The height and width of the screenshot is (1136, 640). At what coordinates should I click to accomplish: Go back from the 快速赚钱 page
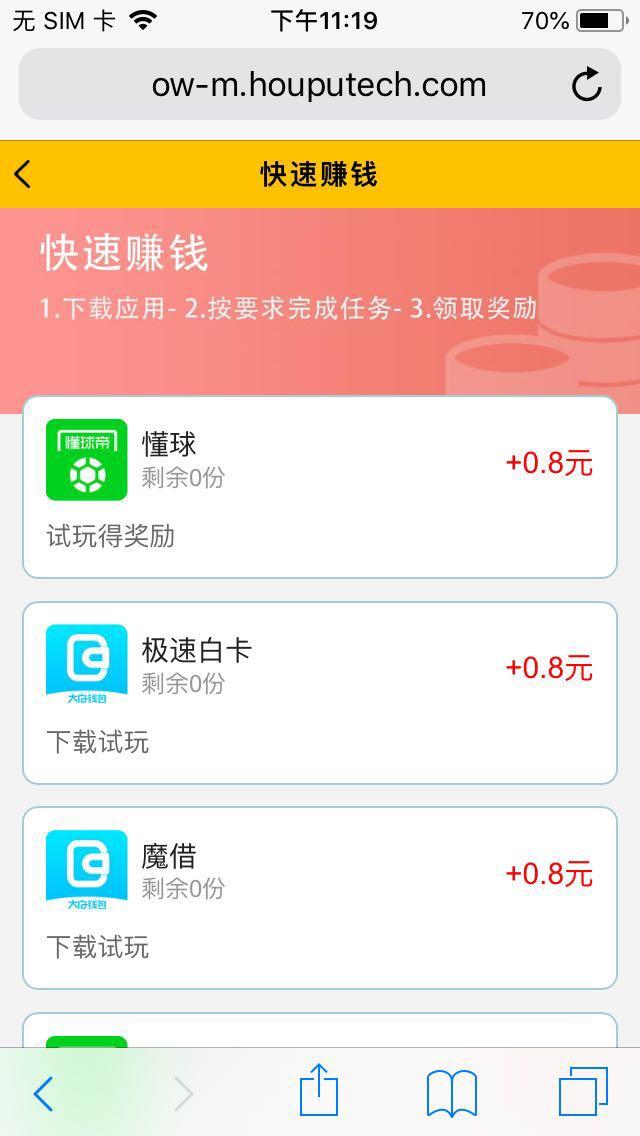(x=23, y=175)
